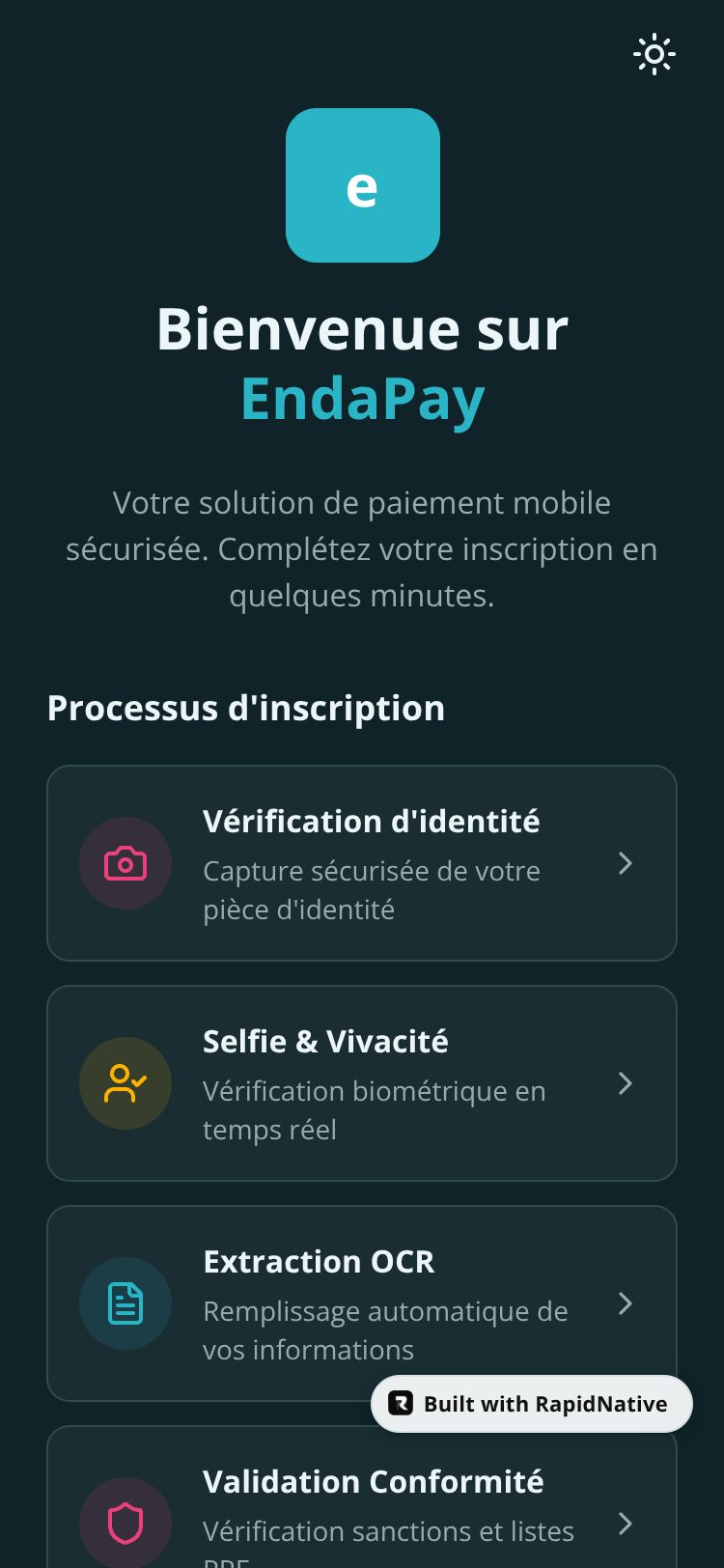Tap the Built with RapidNative badge

[532, 1404]
